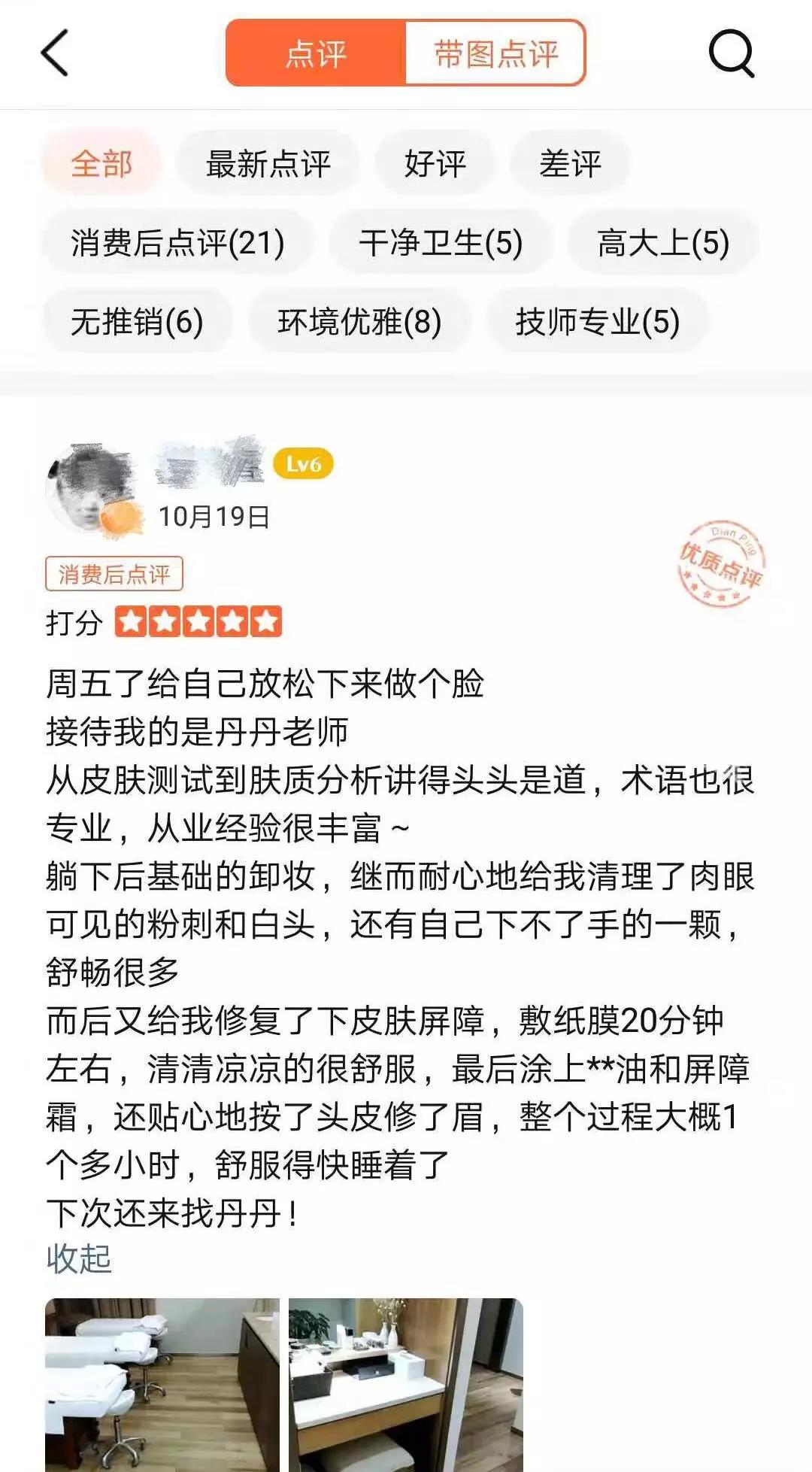
Task: Go back using the top-left arrow
Action: point(54,53)
